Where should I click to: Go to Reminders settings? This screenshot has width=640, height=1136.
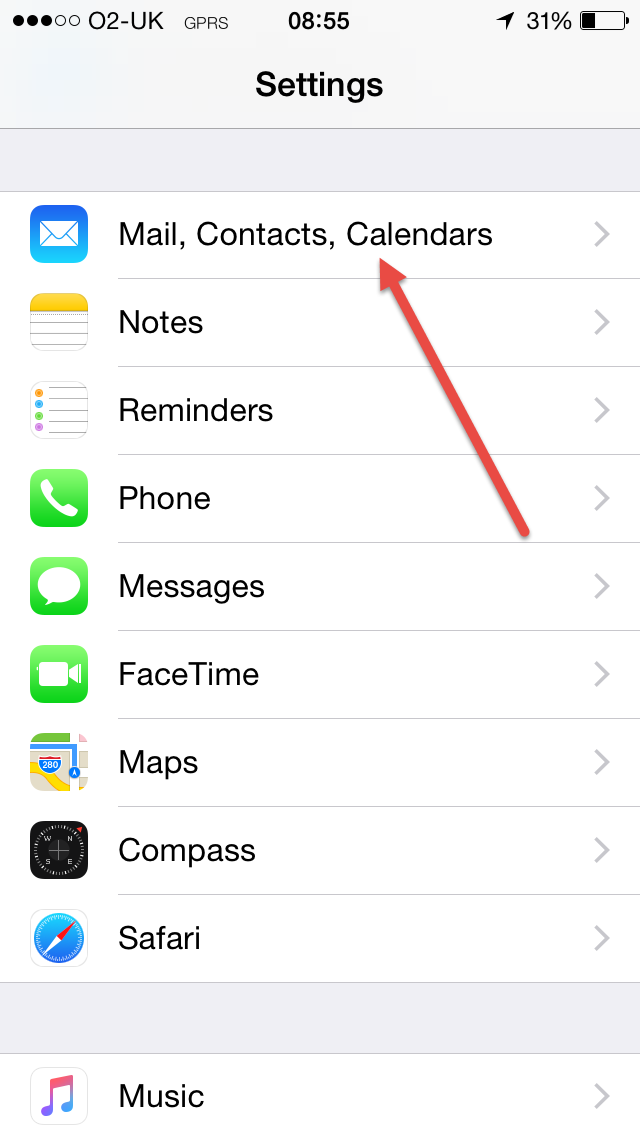(320, 411)
